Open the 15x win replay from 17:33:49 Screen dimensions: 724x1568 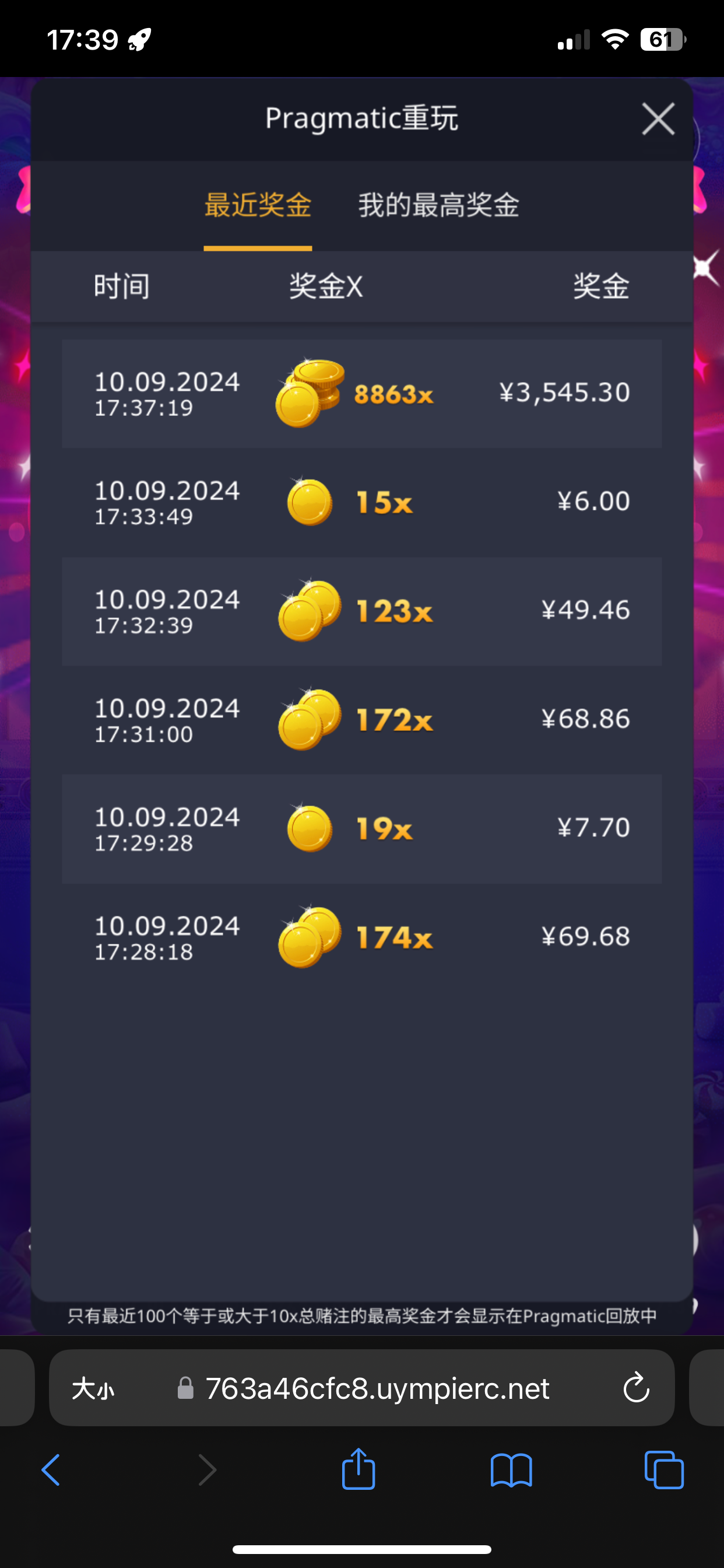coord(361,502)
